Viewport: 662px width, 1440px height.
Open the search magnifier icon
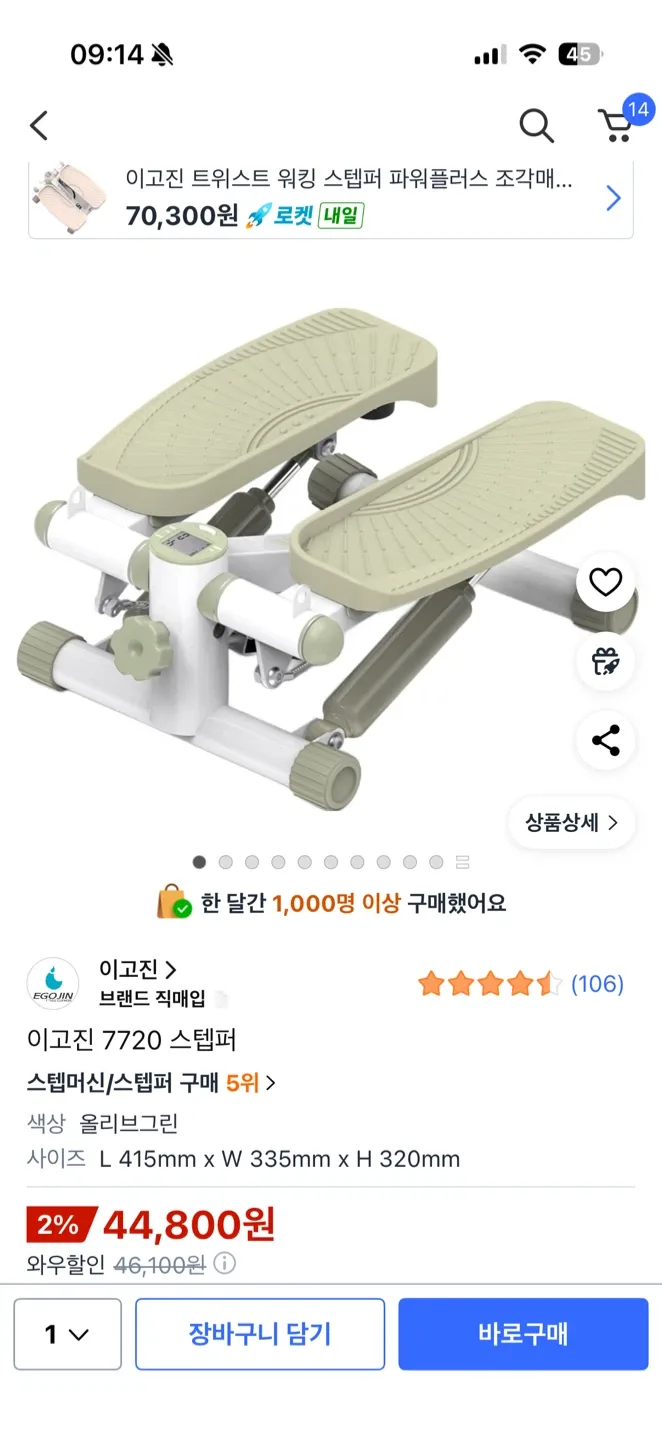536,126
